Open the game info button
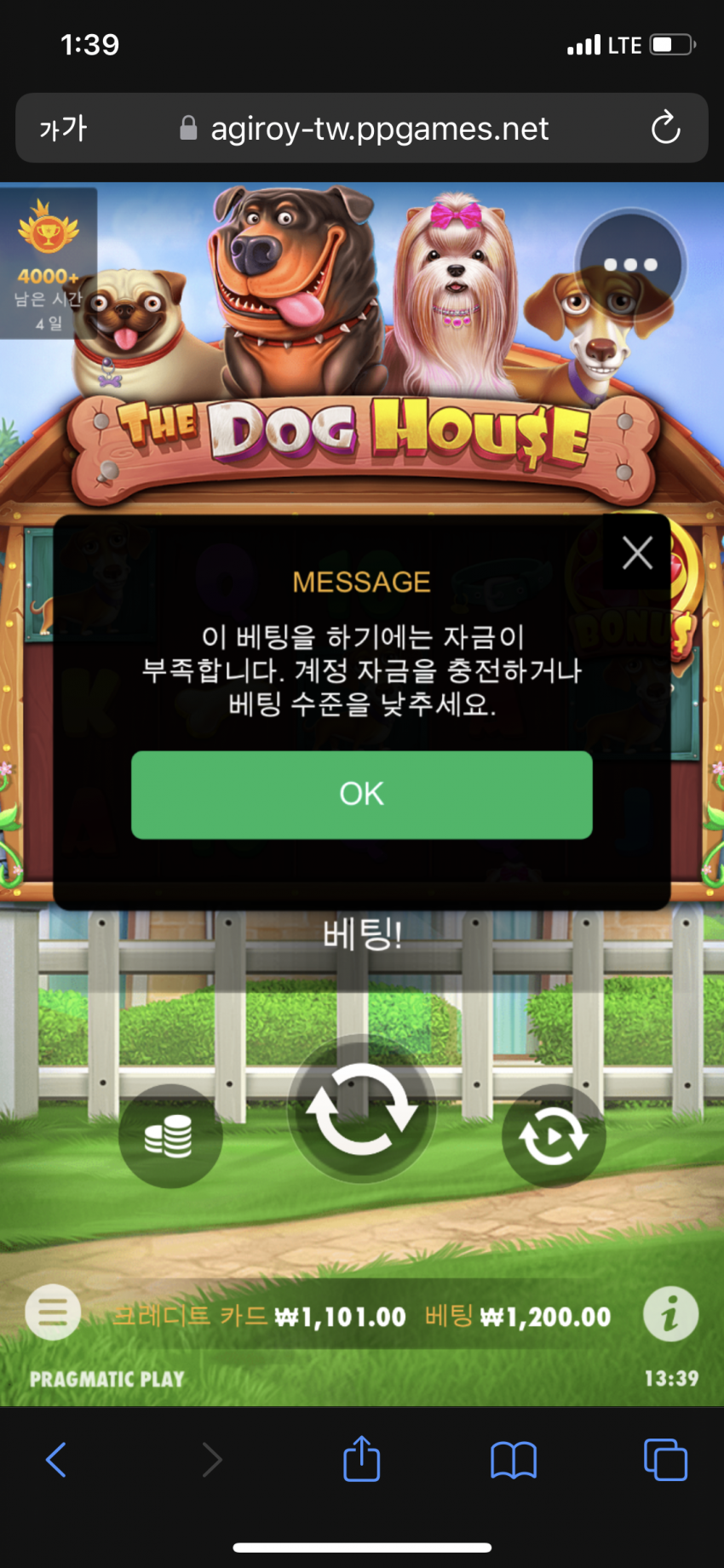 670,1313
